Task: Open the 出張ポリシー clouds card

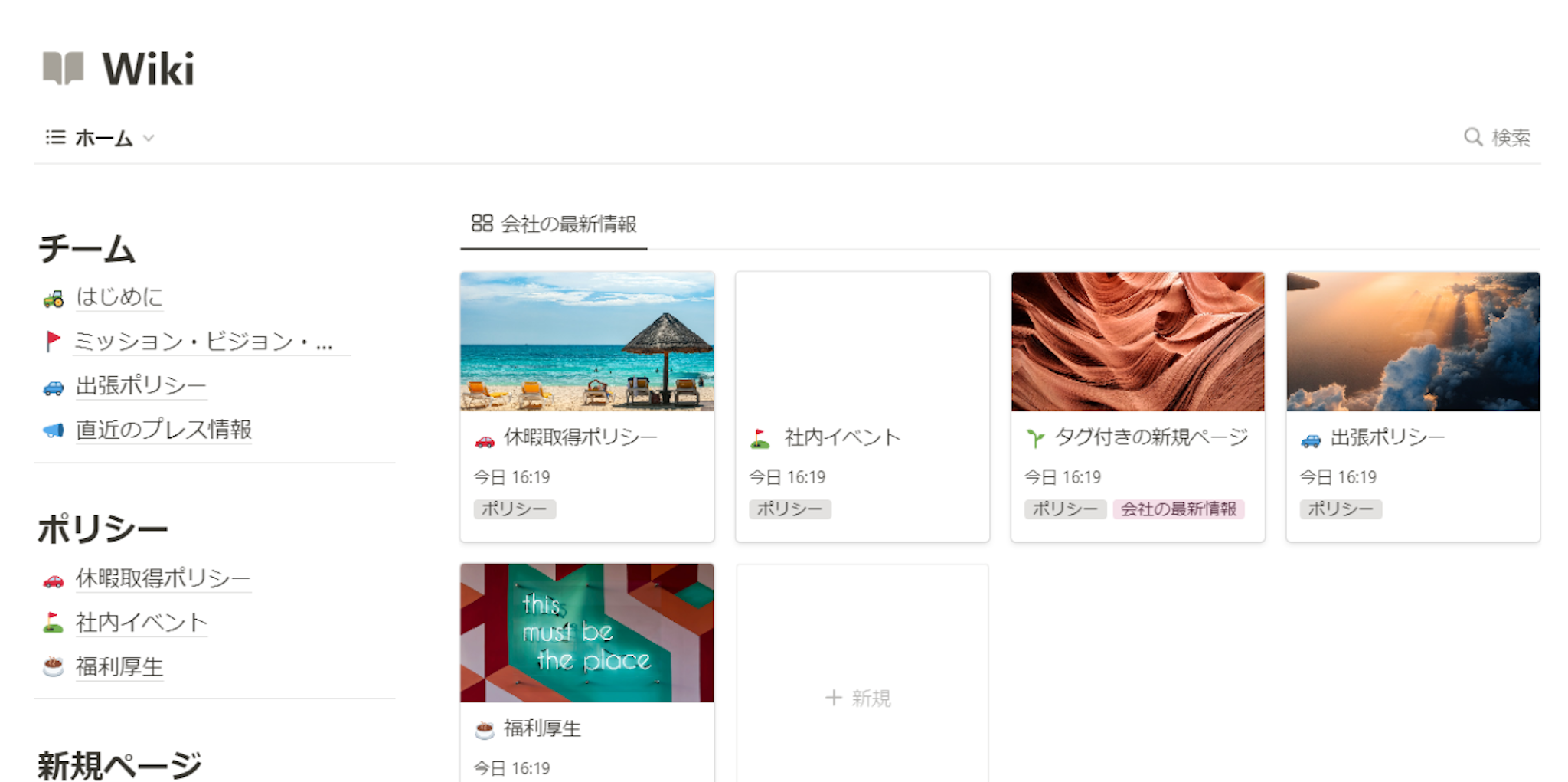Action: (1413, 406)
